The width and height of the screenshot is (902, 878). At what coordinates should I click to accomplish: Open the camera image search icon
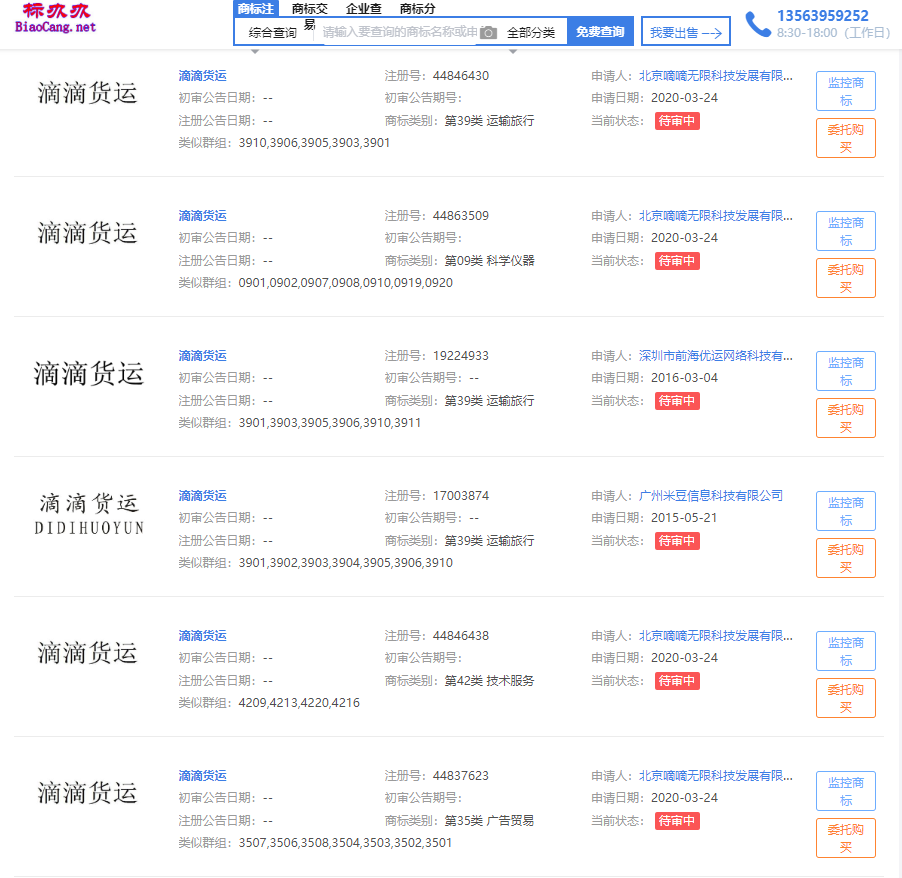pyautogui.click(x=488, y=33)
